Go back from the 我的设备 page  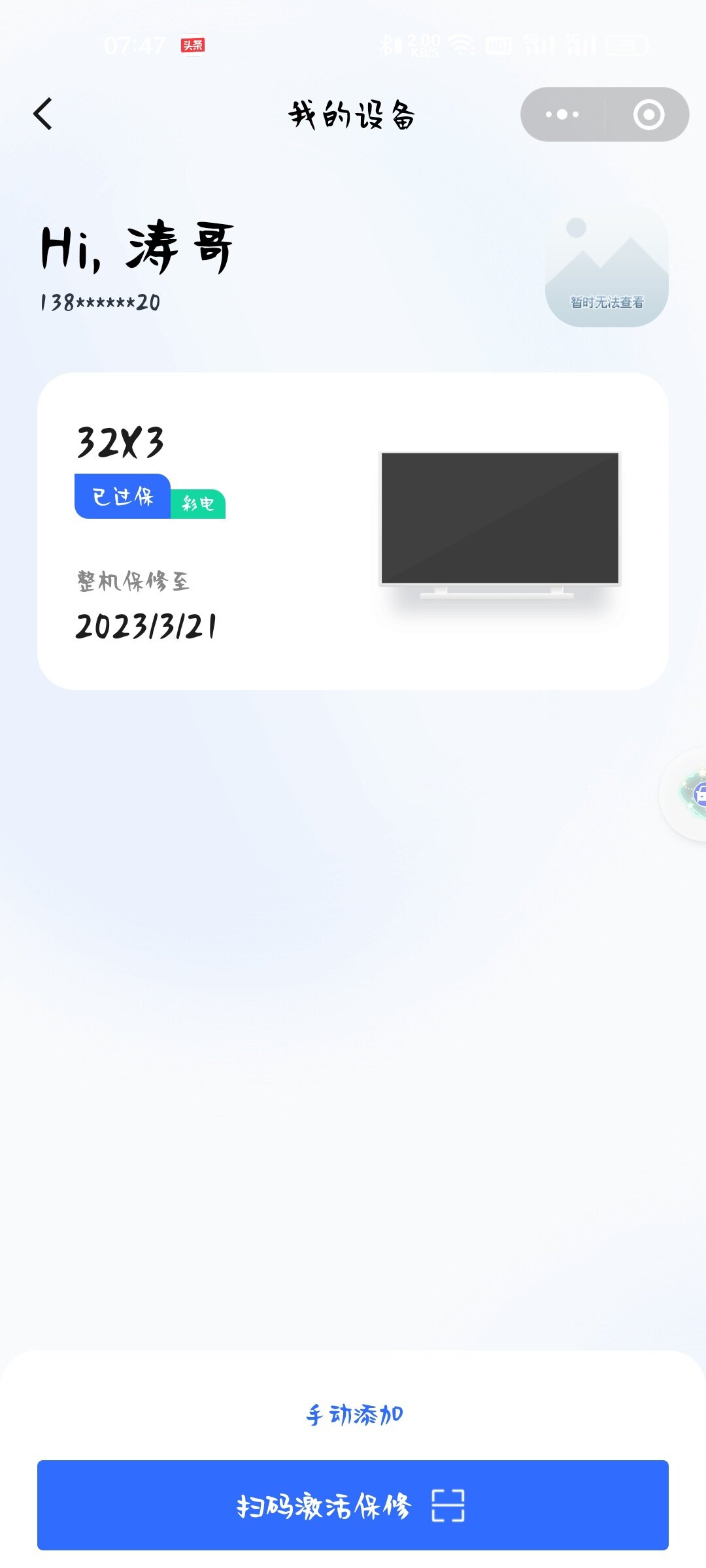[x=43, y=114]
